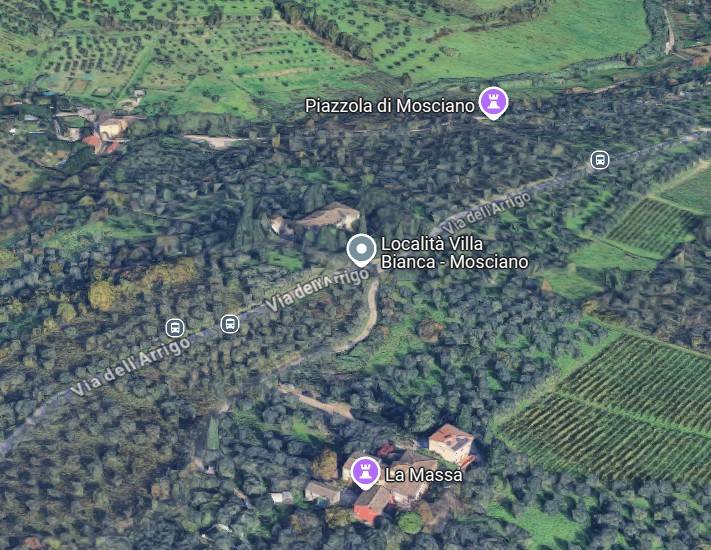Open the Piazzola di Mosciano landmark pin

click(x=492, y=101)
